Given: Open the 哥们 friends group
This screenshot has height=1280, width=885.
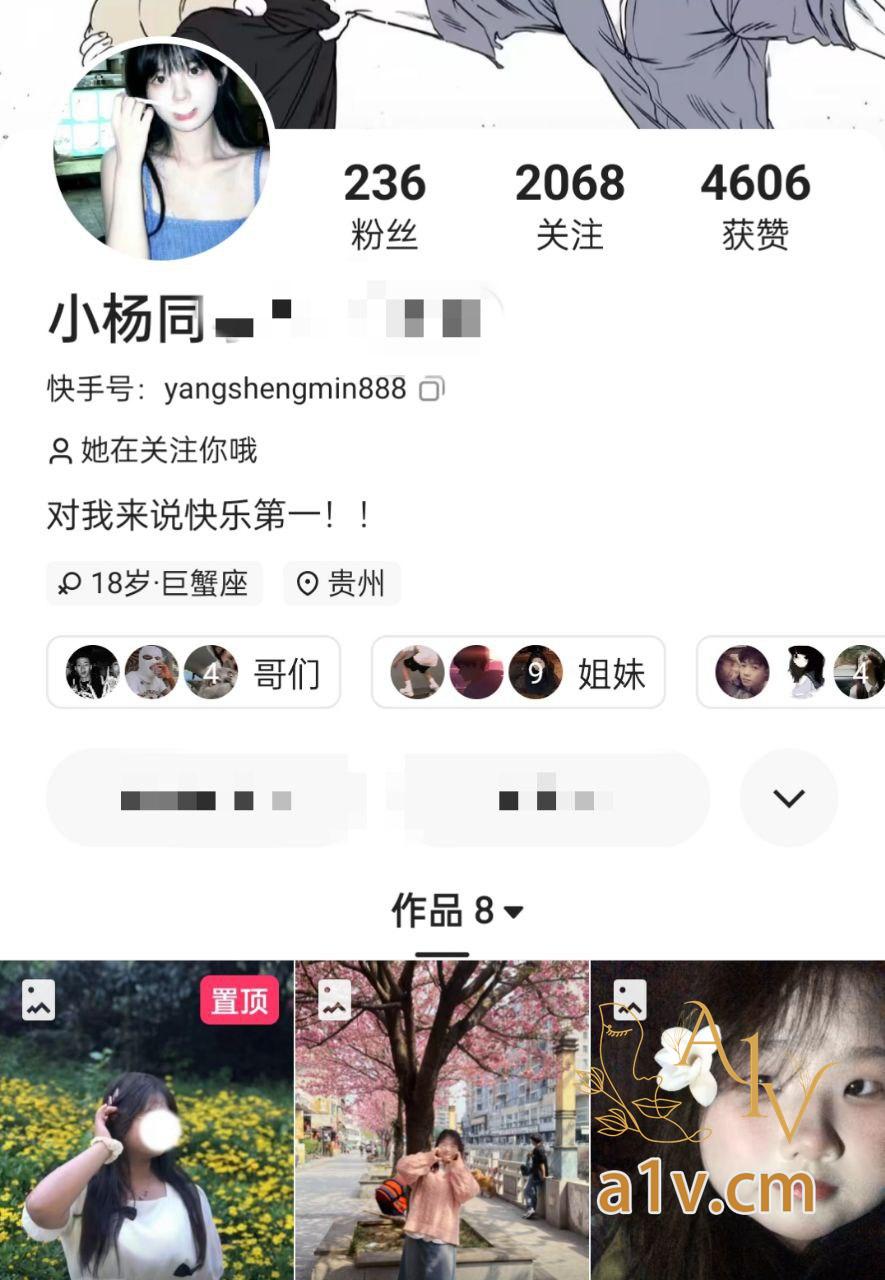Looking at the screenshot, I should coord(193,672).
